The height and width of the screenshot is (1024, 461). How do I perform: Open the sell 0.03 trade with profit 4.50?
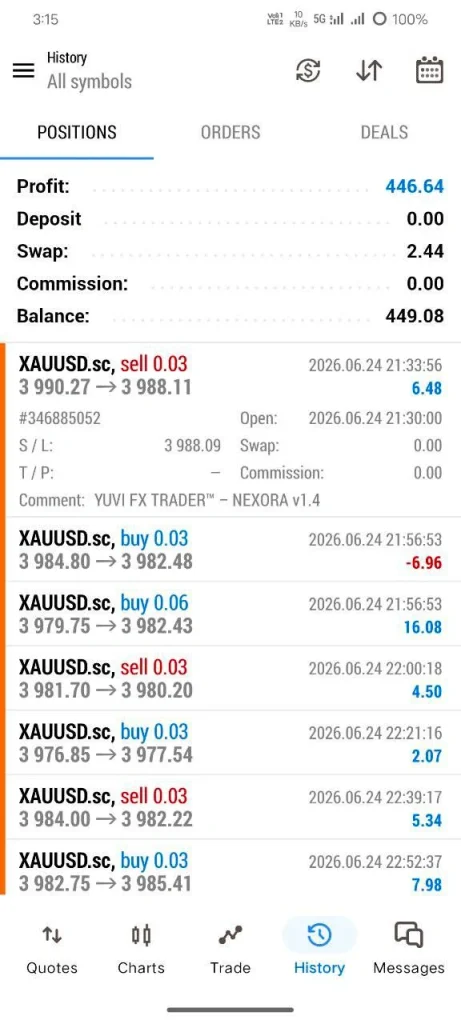[232, 678]
